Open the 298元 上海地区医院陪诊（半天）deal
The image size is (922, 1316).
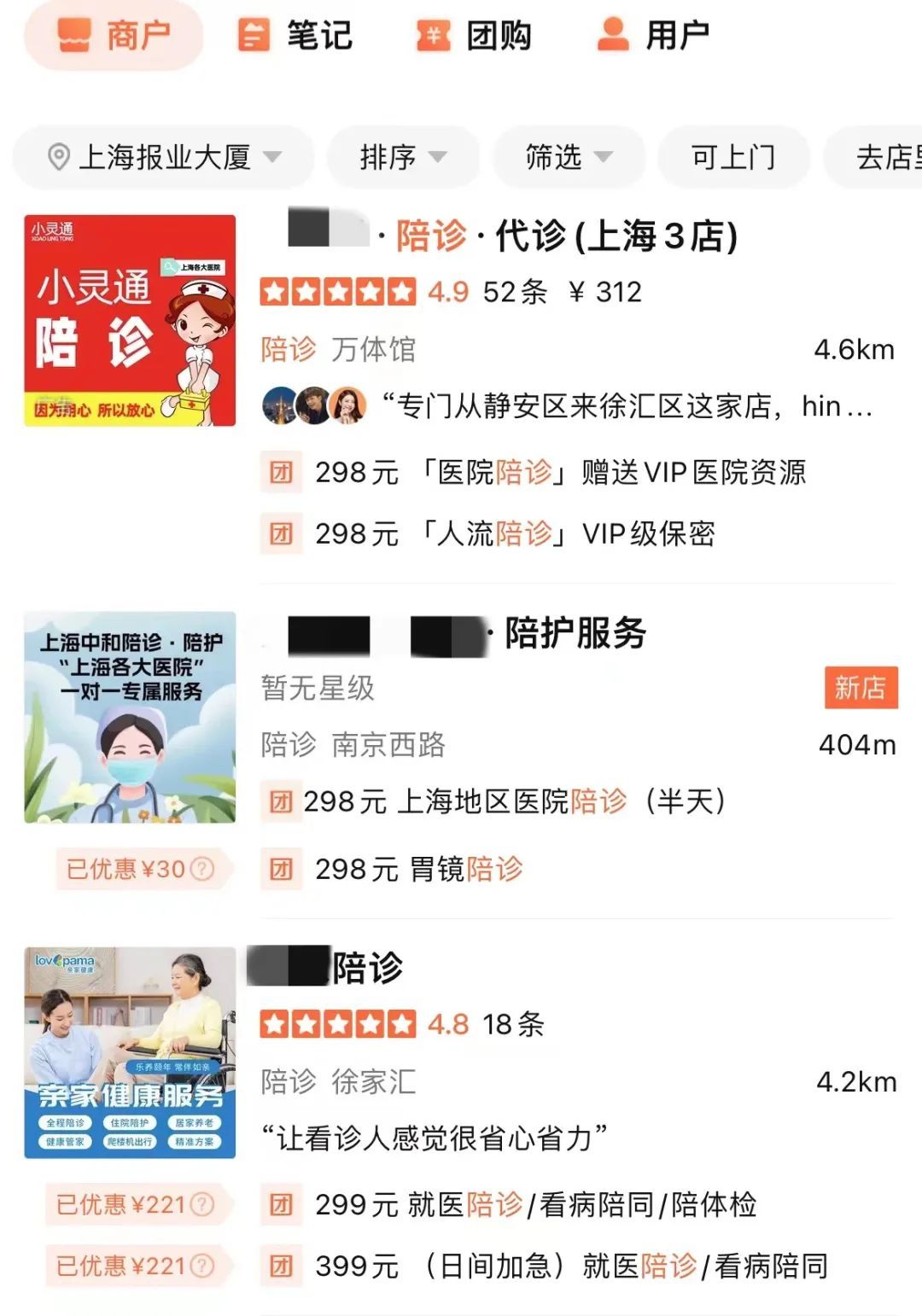tap(514, 801)
